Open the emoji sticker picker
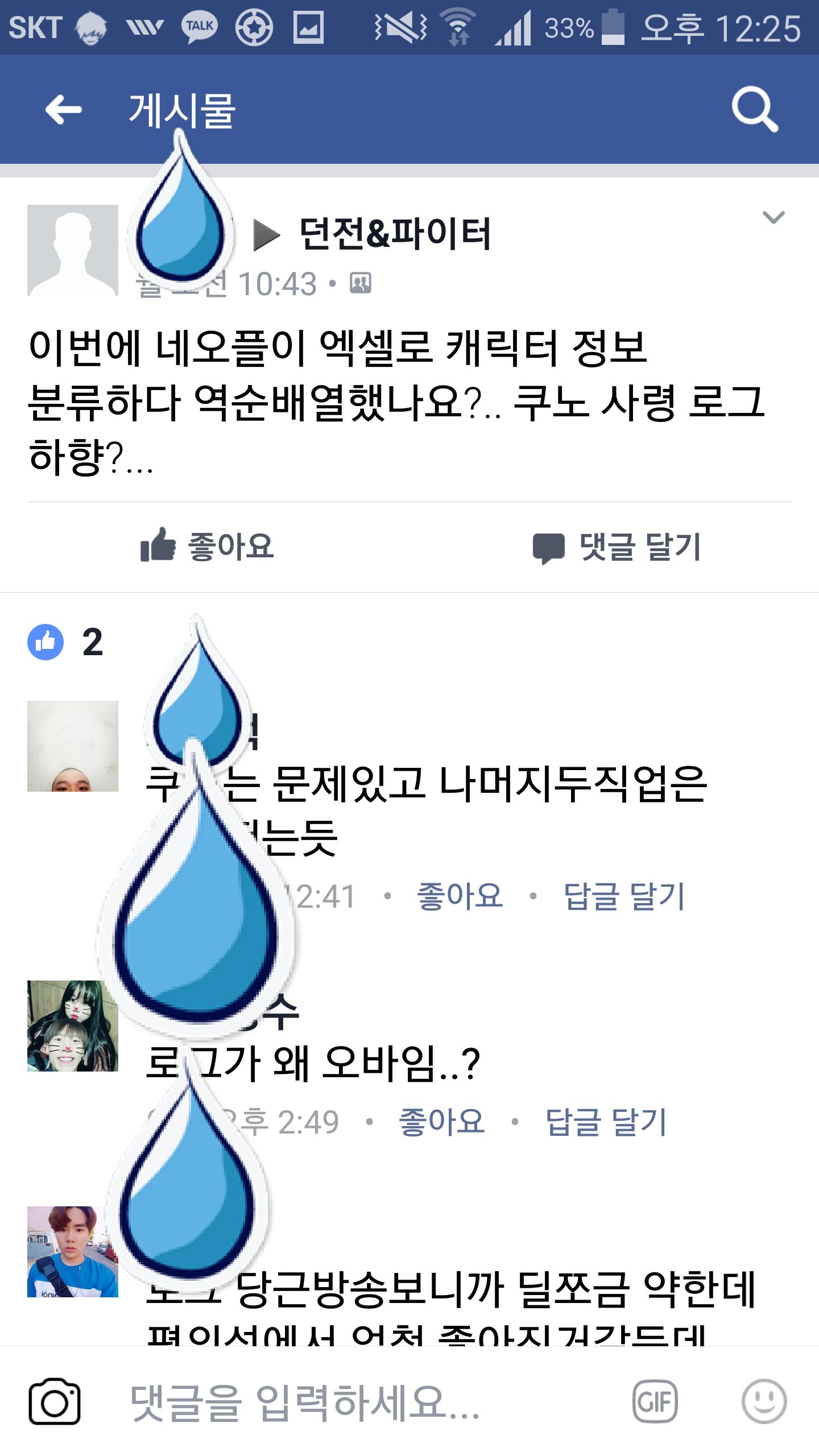819x1456 pixels. click(x=764, y=1401)
